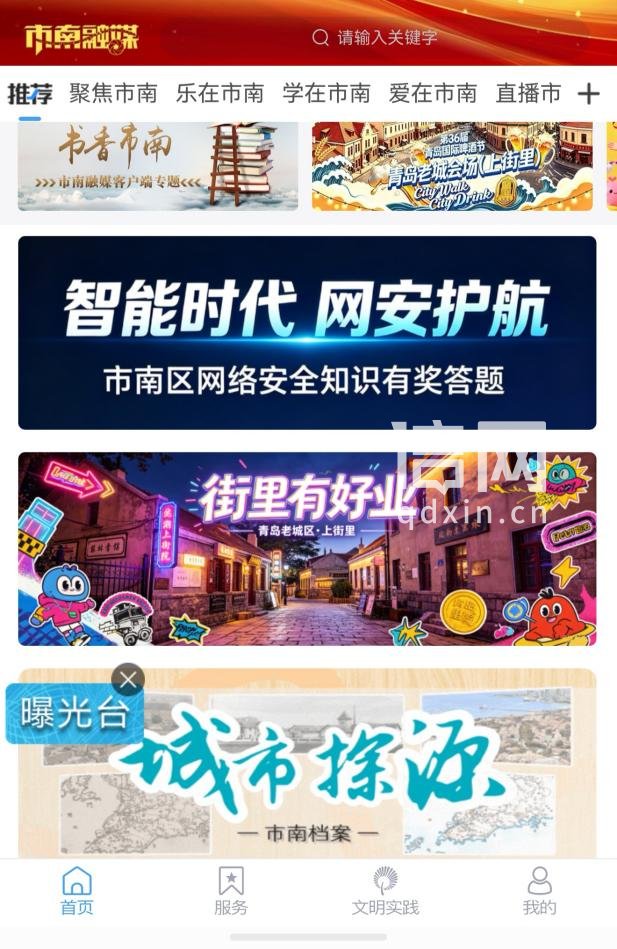Open the 书香市南 banner
The image size is (617, 949).
158,166
